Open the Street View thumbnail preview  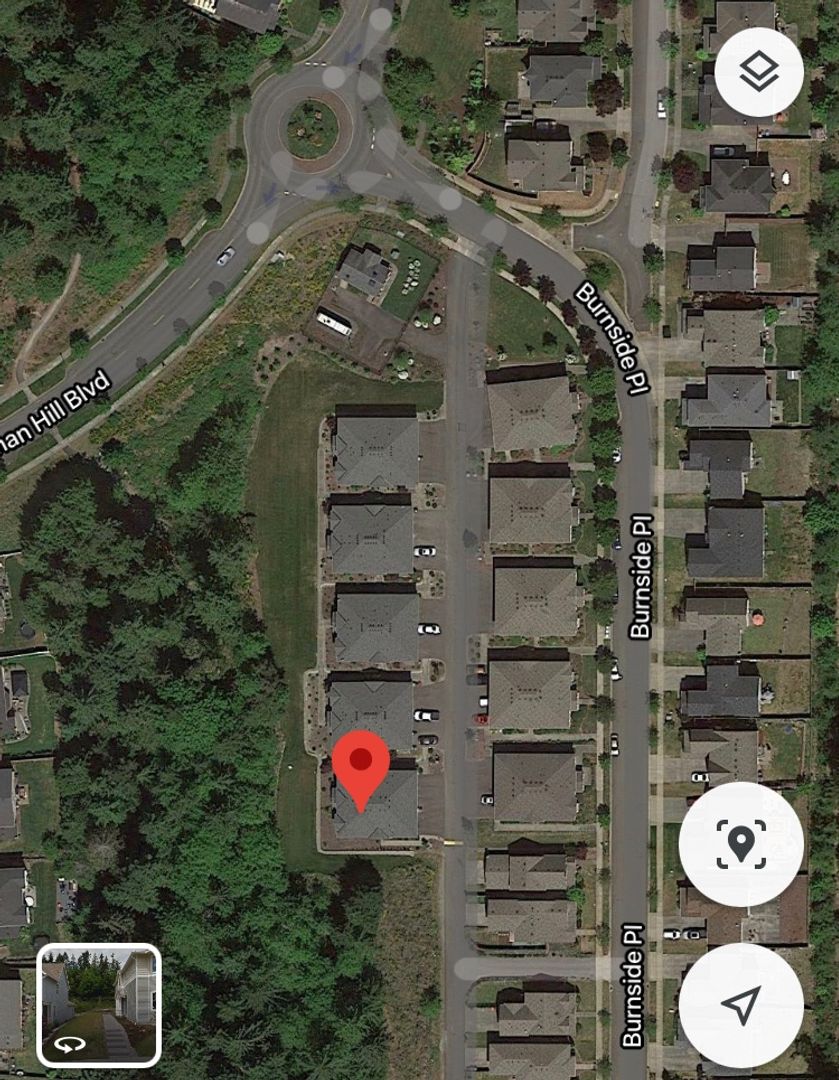(99, 1004)
